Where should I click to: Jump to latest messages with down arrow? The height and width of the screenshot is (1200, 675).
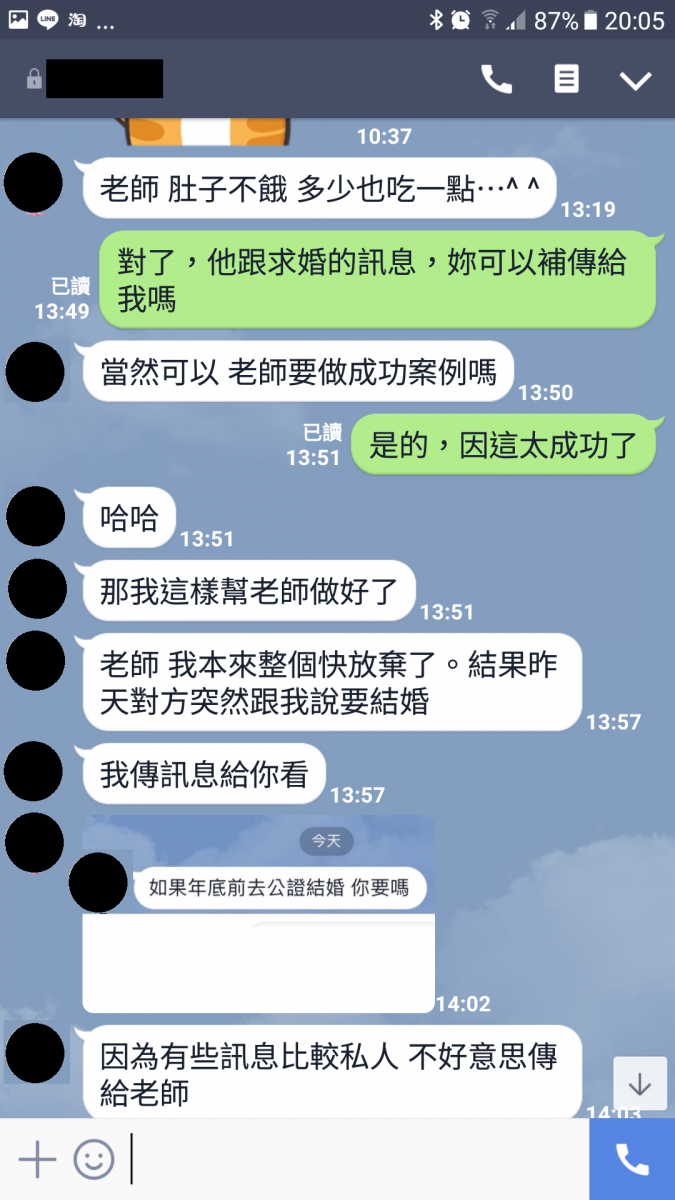pos(640,1084)
